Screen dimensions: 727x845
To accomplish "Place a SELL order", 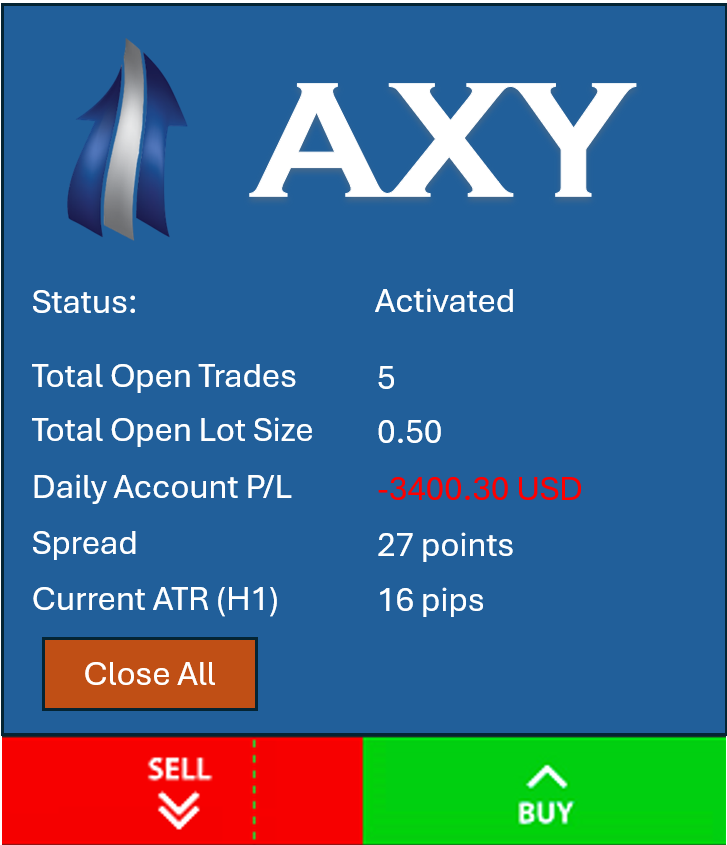I will (x=180, y=791).
